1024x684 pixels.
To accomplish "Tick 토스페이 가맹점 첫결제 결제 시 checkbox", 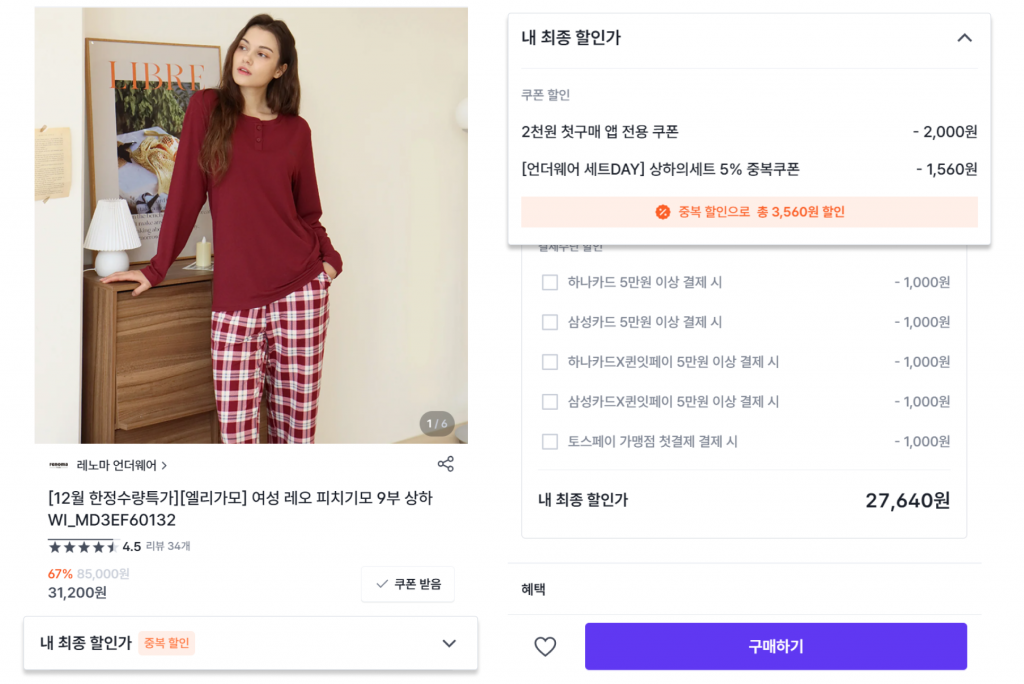I will pos(550,442).
